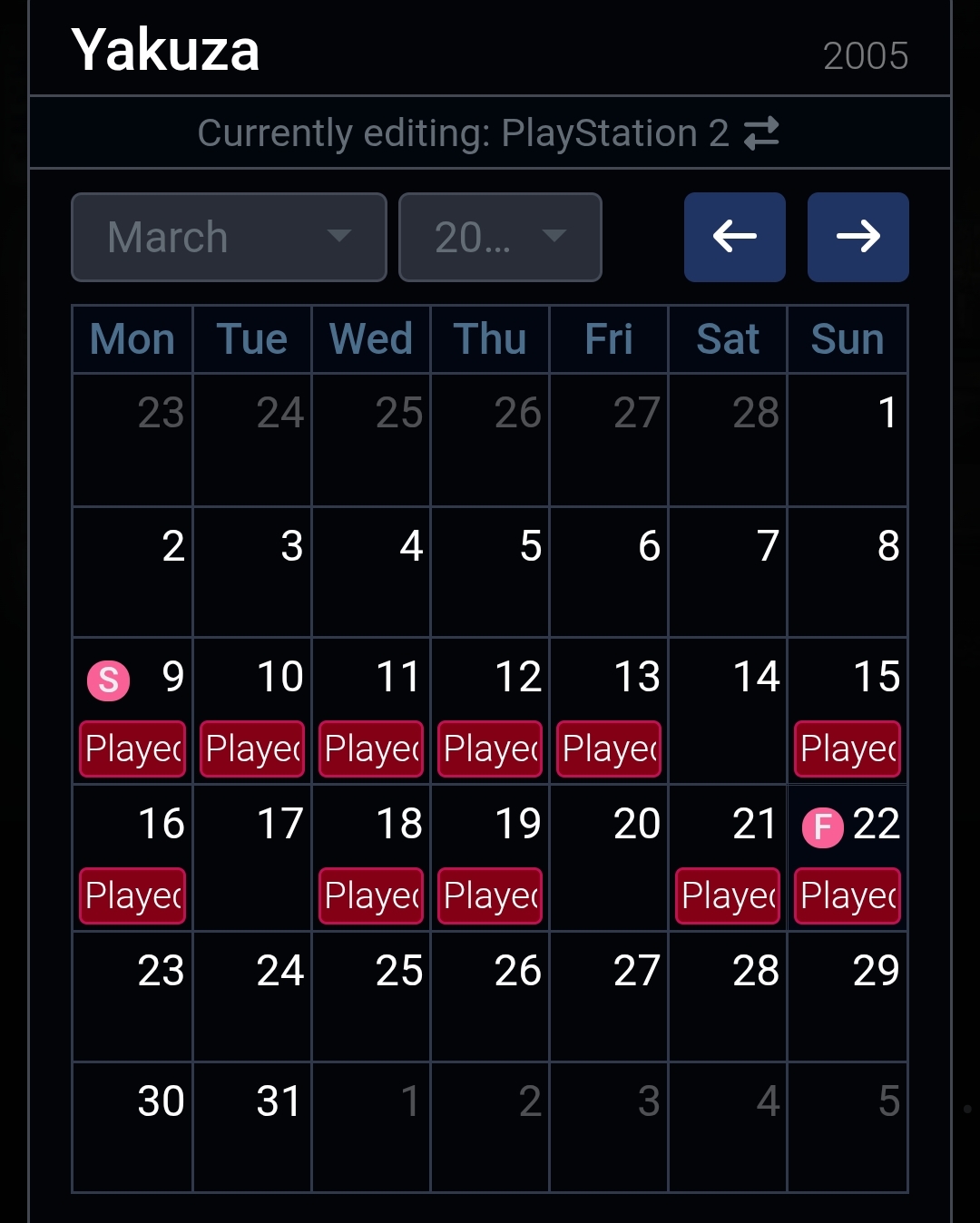Tap the Played tag on March 15
980x1223 pixels.
tap(848, 749)
